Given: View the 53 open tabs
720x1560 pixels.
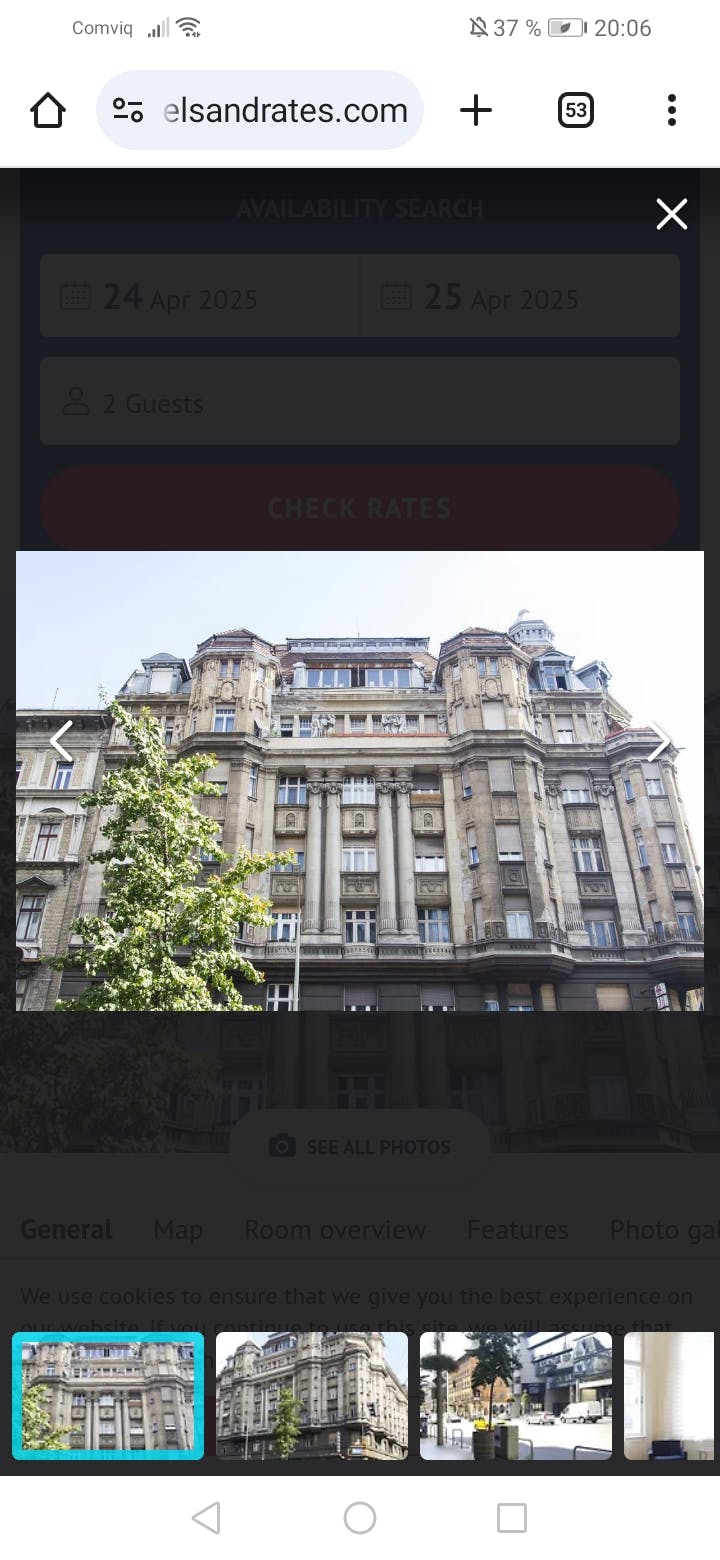Looking at the screenshot, I should point(575,110).
